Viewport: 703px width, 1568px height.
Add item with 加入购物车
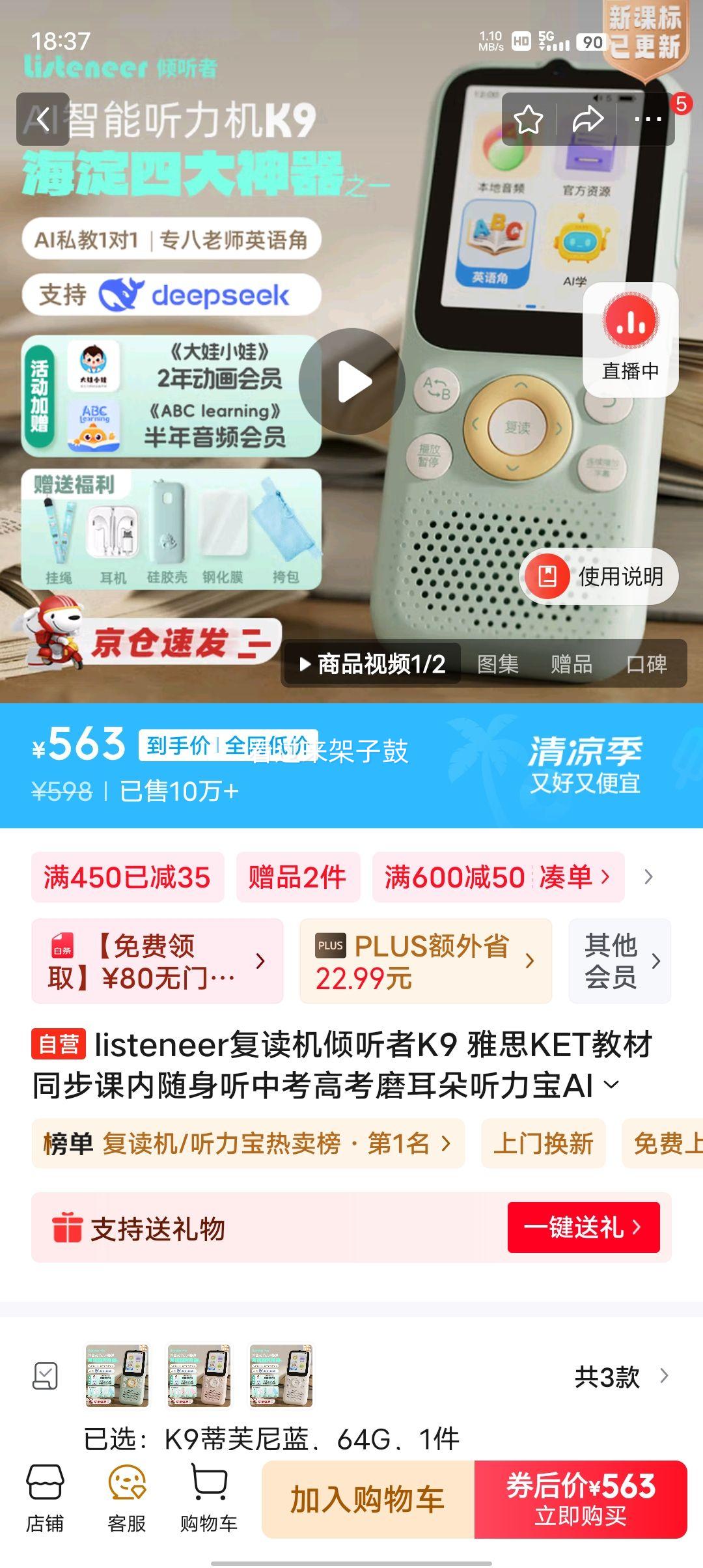tap(368, 1499)
